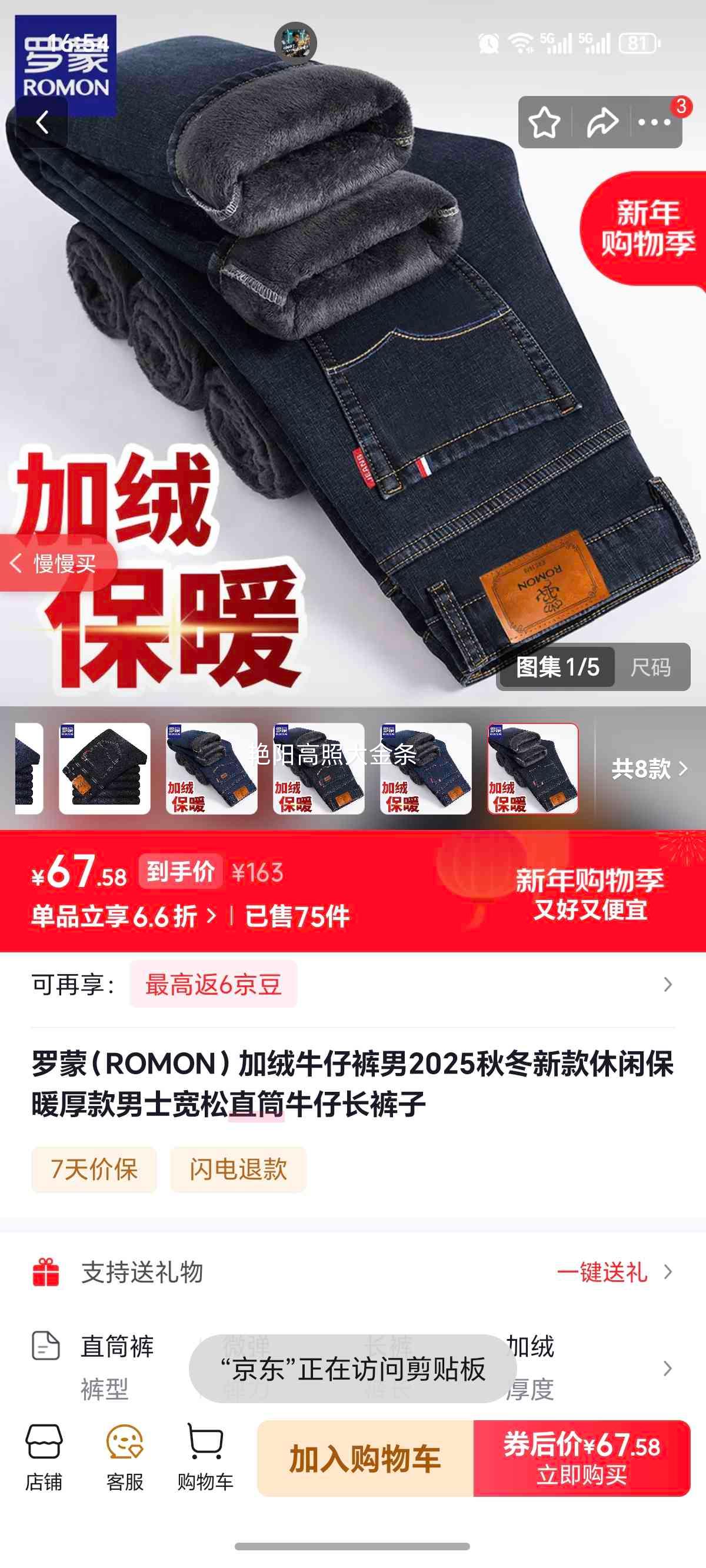The image size is (706, 1568).
Task: Switch to the 尺码 size tab
Action: [x=651, y=666]
